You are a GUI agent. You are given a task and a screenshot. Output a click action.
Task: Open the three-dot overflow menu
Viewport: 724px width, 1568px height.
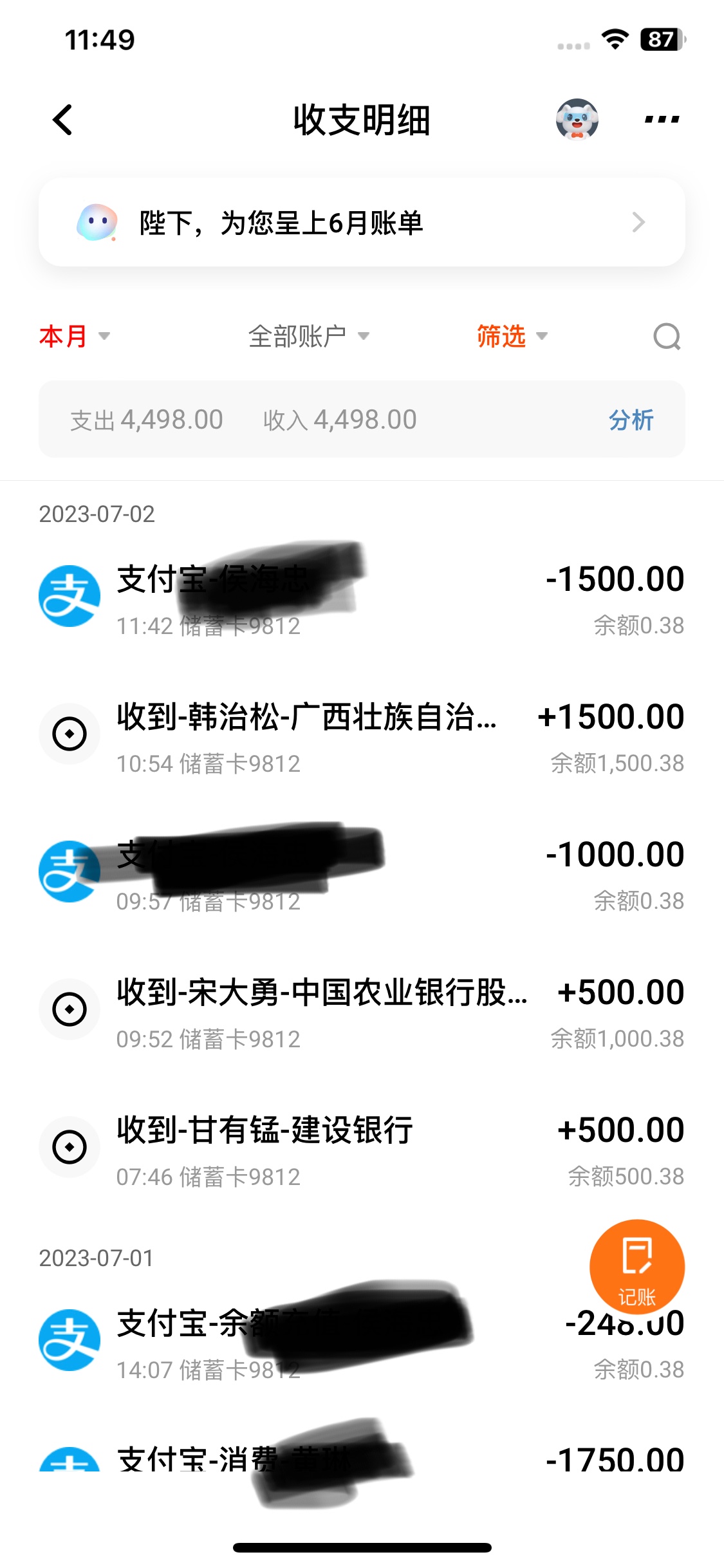point(662,120)
